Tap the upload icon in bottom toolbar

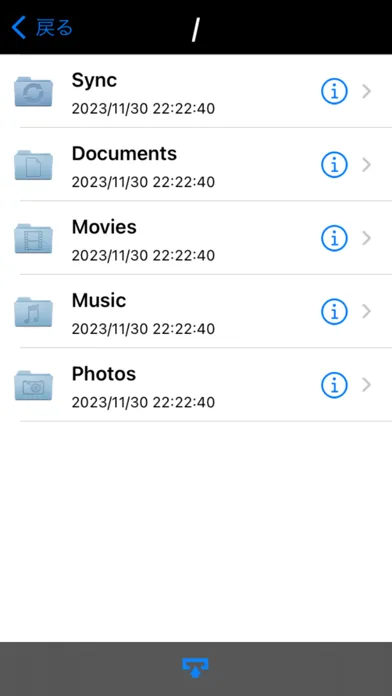pos(195,668)
